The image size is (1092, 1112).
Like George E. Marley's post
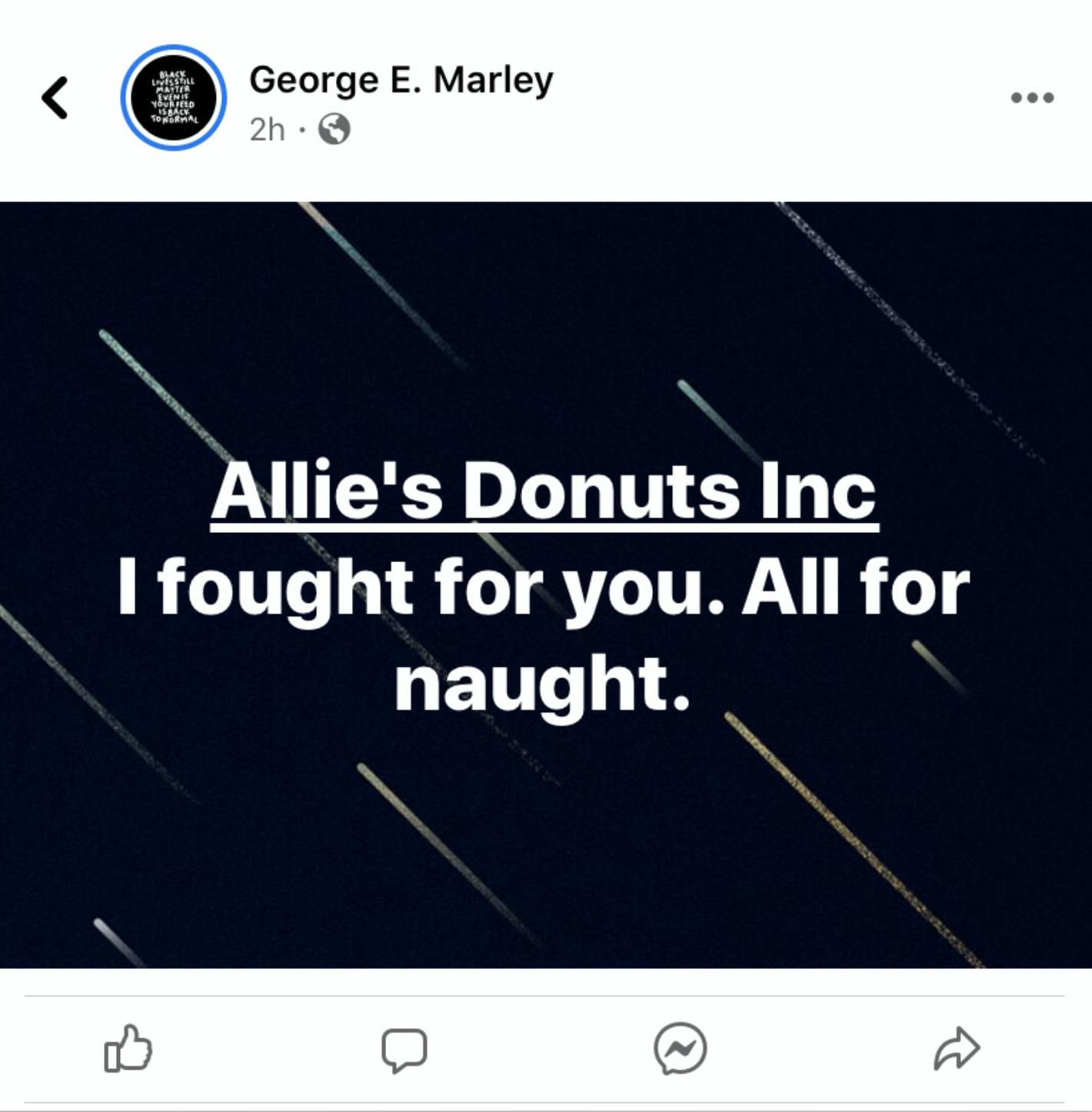128,1049
